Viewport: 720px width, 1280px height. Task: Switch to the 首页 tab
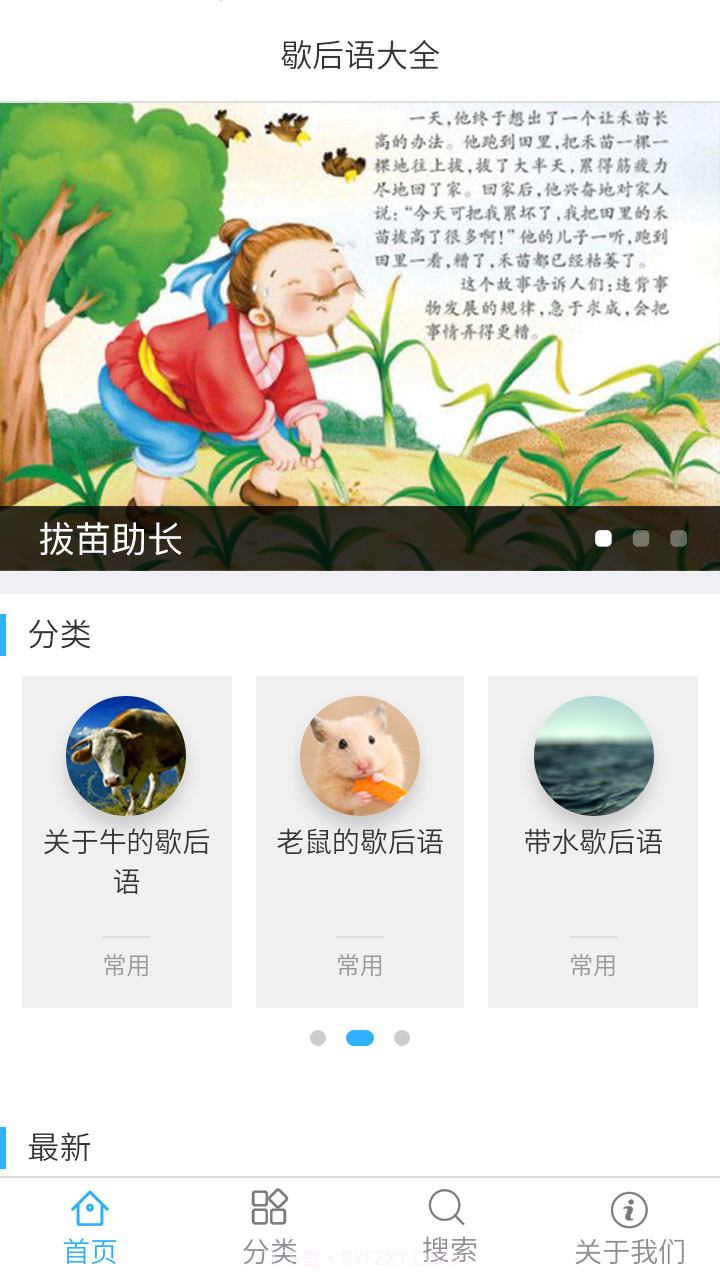point(90,1230)
